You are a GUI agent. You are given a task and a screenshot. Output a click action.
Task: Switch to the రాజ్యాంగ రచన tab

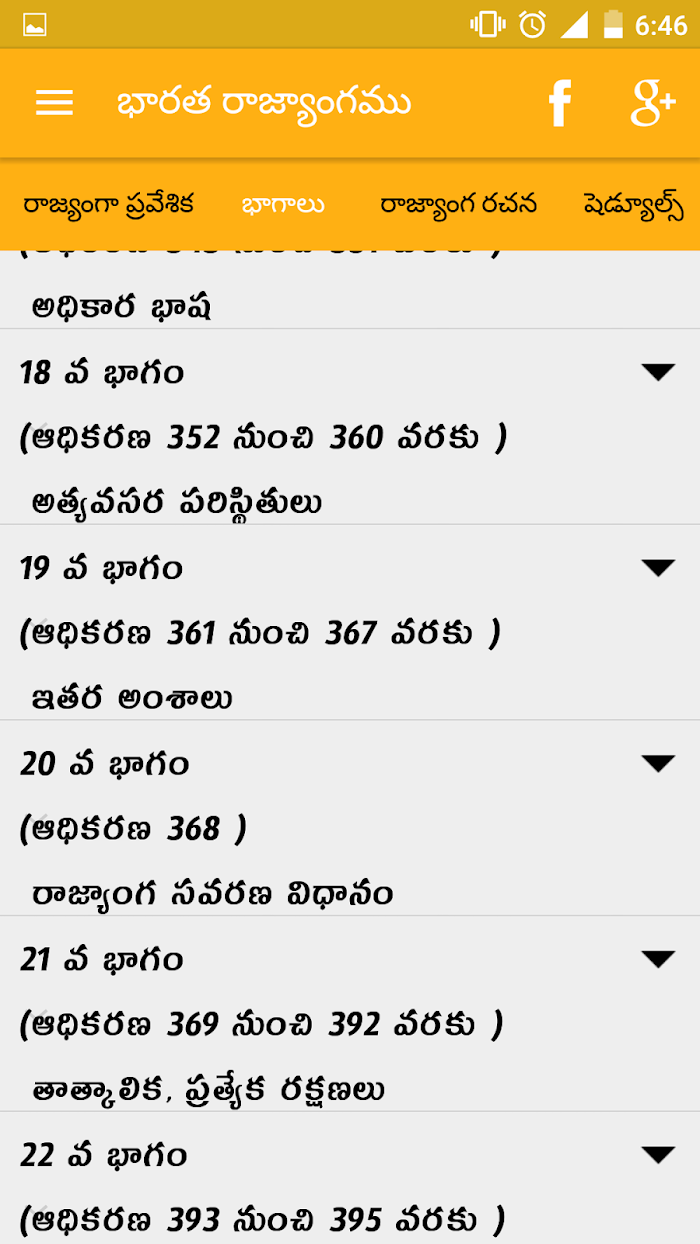click(458, 205)
